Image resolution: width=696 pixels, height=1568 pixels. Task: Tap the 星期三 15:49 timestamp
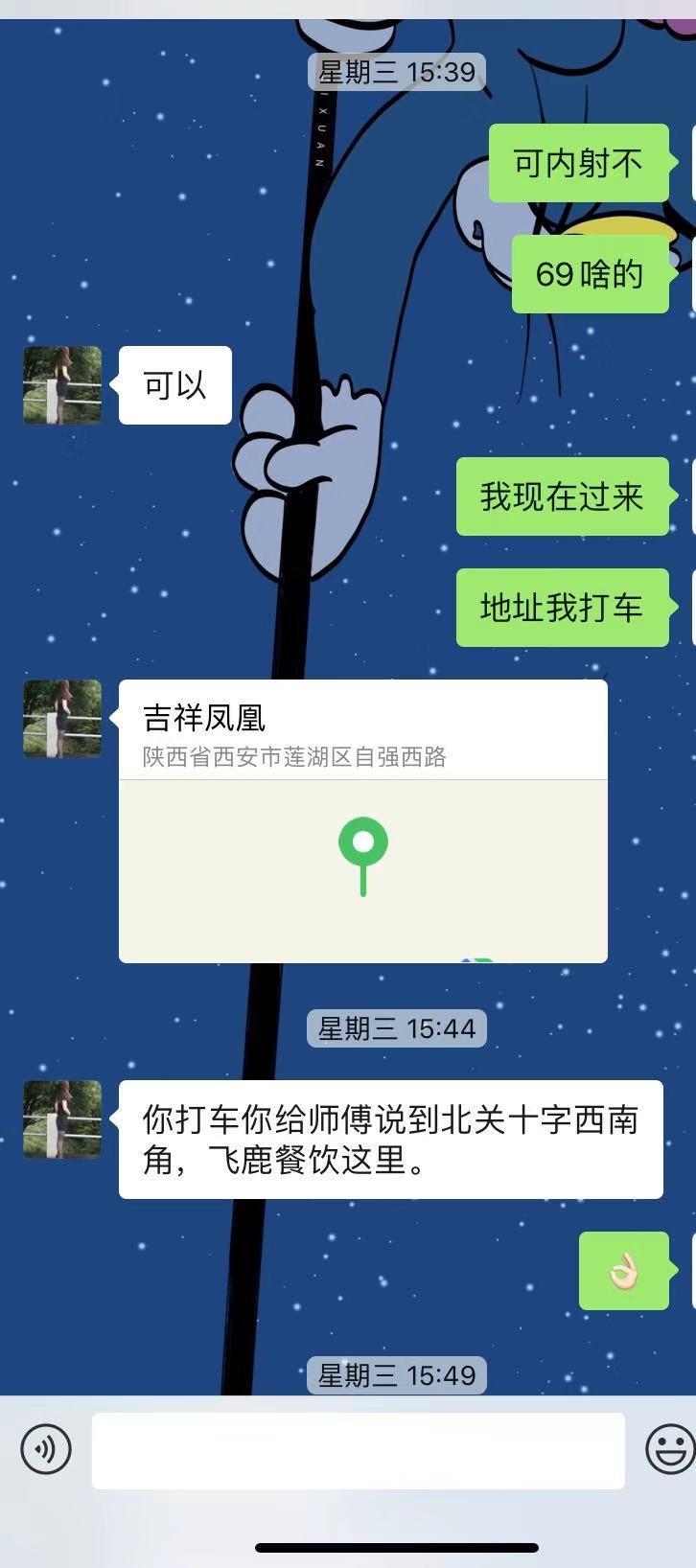(396, 1375)
